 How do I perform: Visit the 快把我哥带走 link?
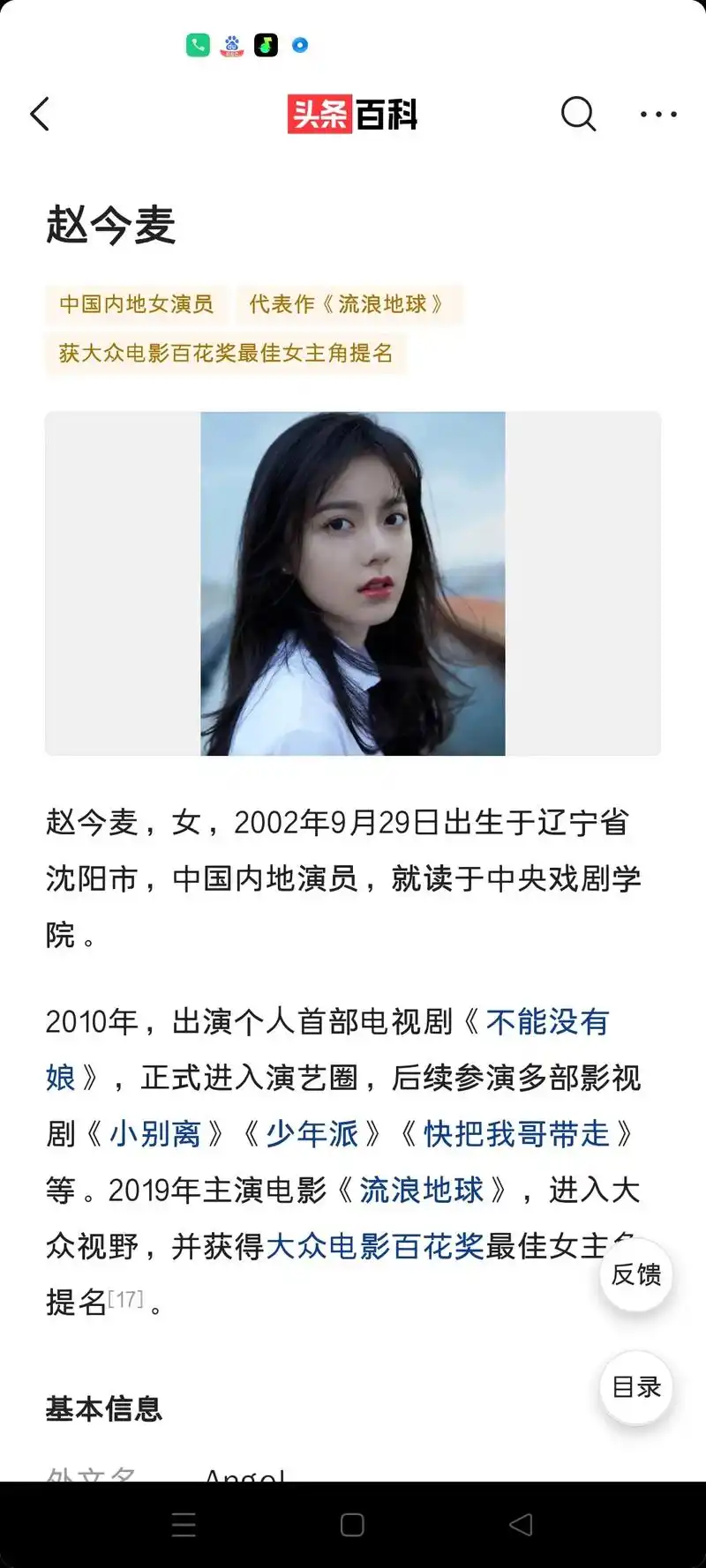coord(516,1134)
